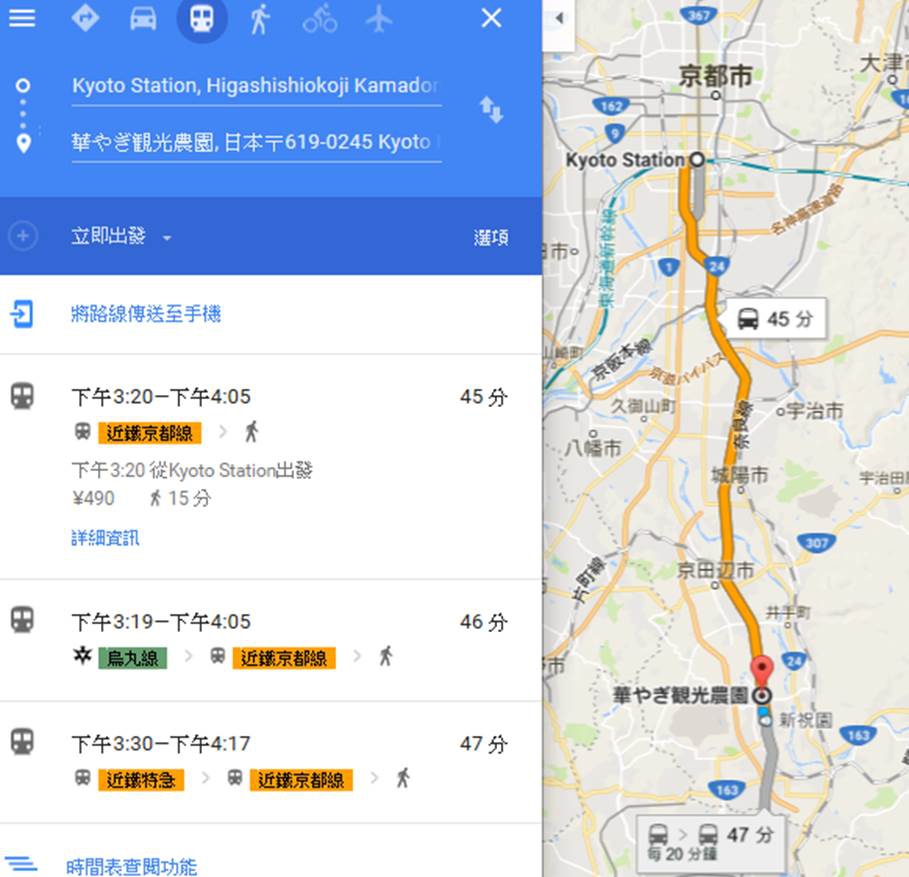Select best travel mode icon
Image resolution: width=909 pixels, height=877 pixels.
pyautogui.click(x=85, y=18)
